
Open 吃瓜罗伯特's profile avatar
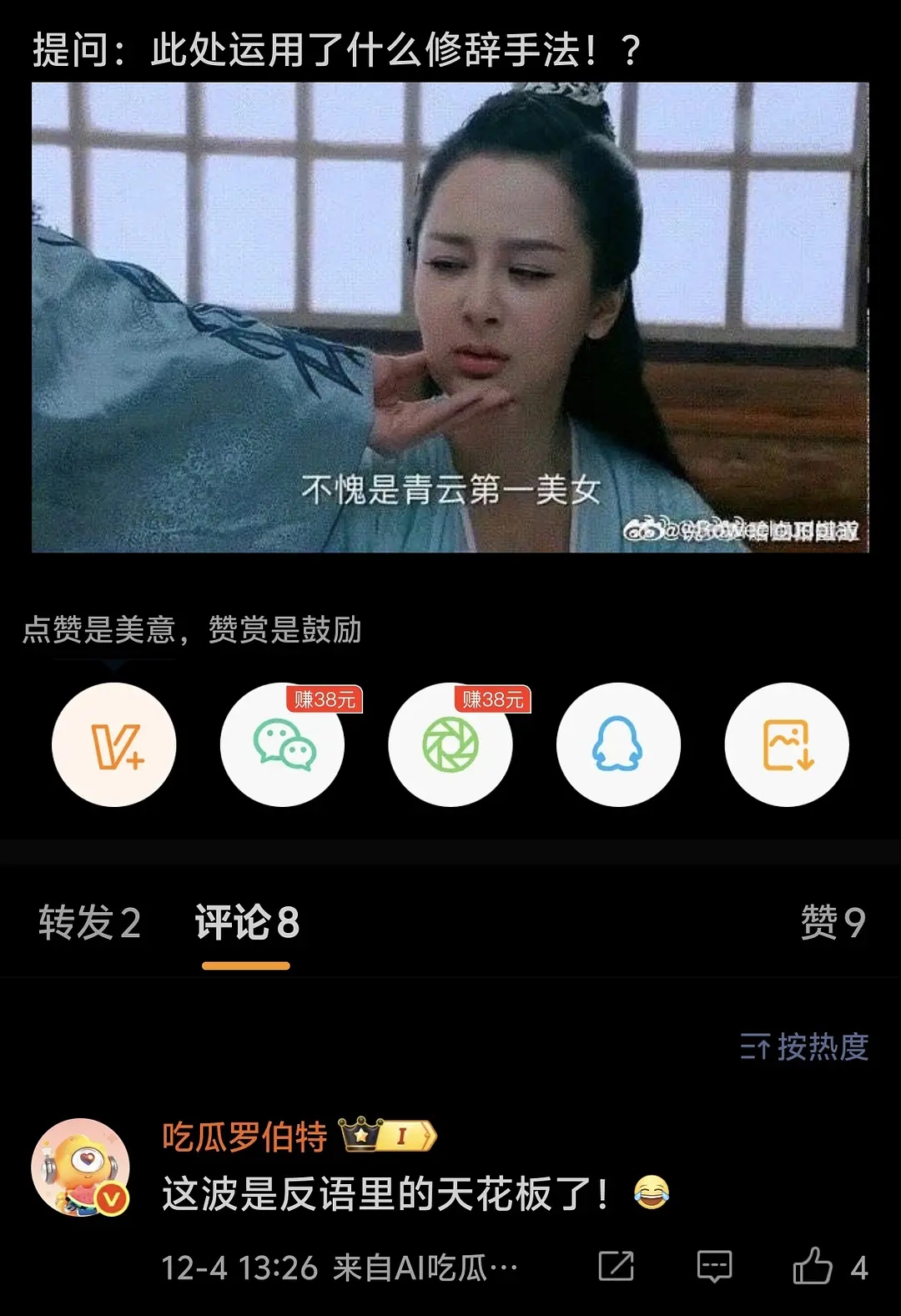pyautogui.click(x=80, y=1167)
